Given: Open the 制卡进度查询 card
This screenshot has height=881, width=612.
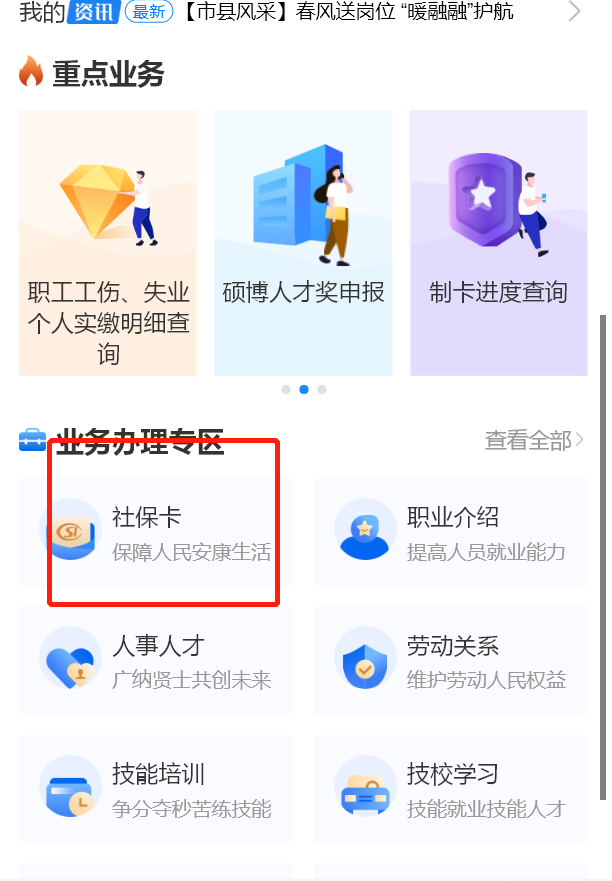Looking at the screenshot, I should pos(498,243).
